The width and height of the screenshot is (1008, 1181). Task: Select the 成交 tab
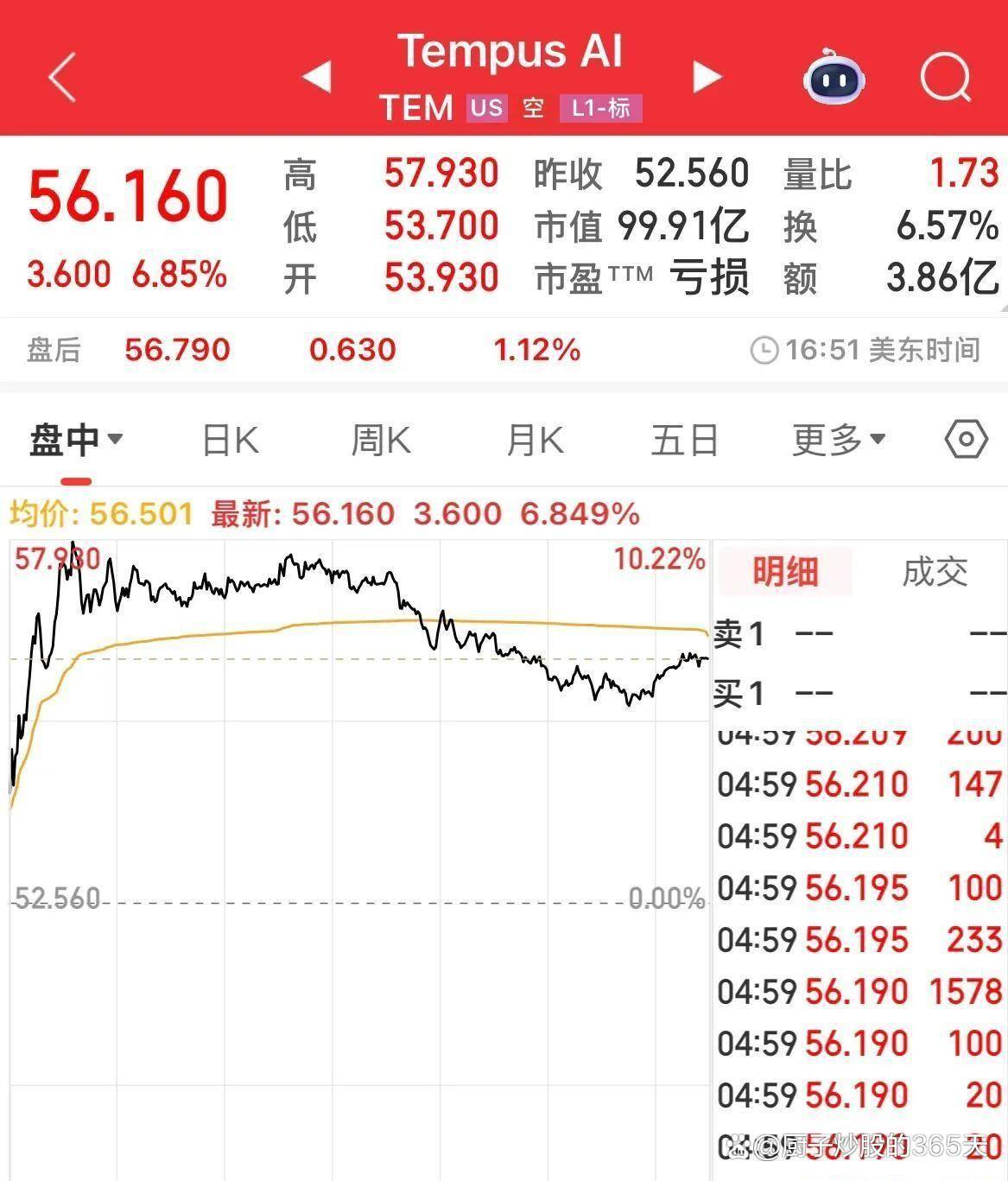coord(935,571)
